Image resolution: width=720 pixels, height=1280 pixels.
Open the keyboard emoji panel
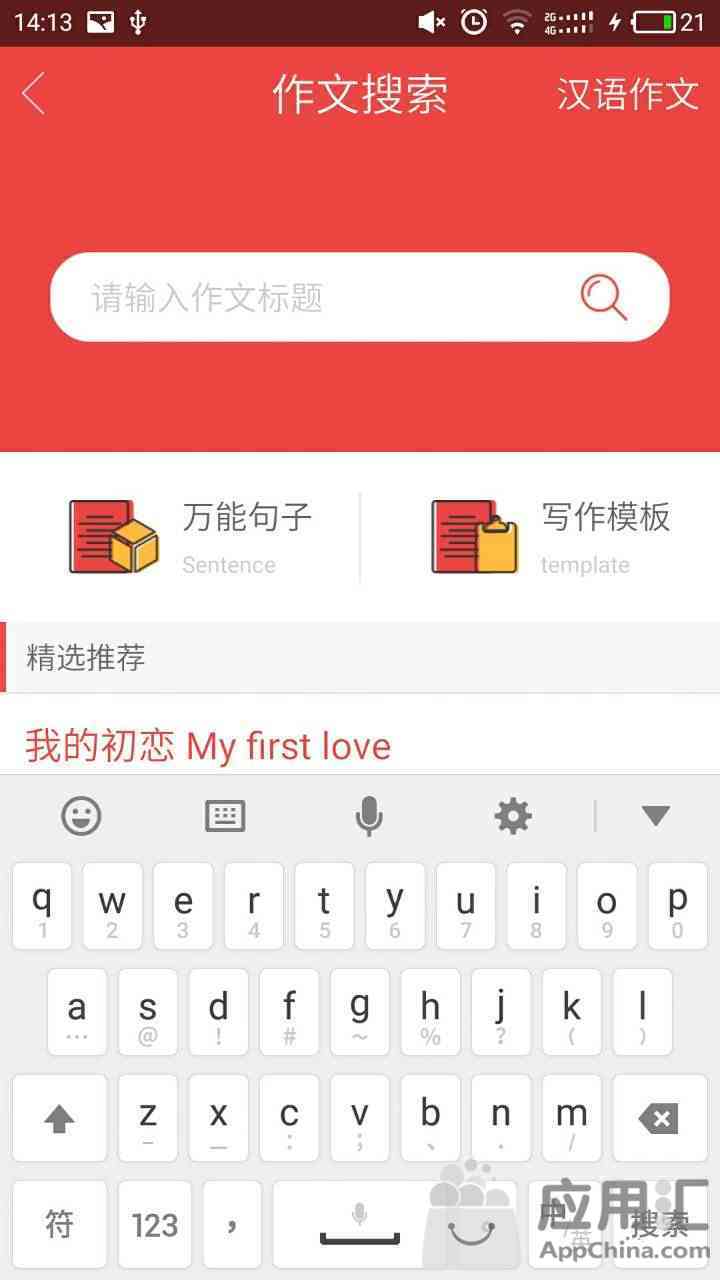click(81, 816)
